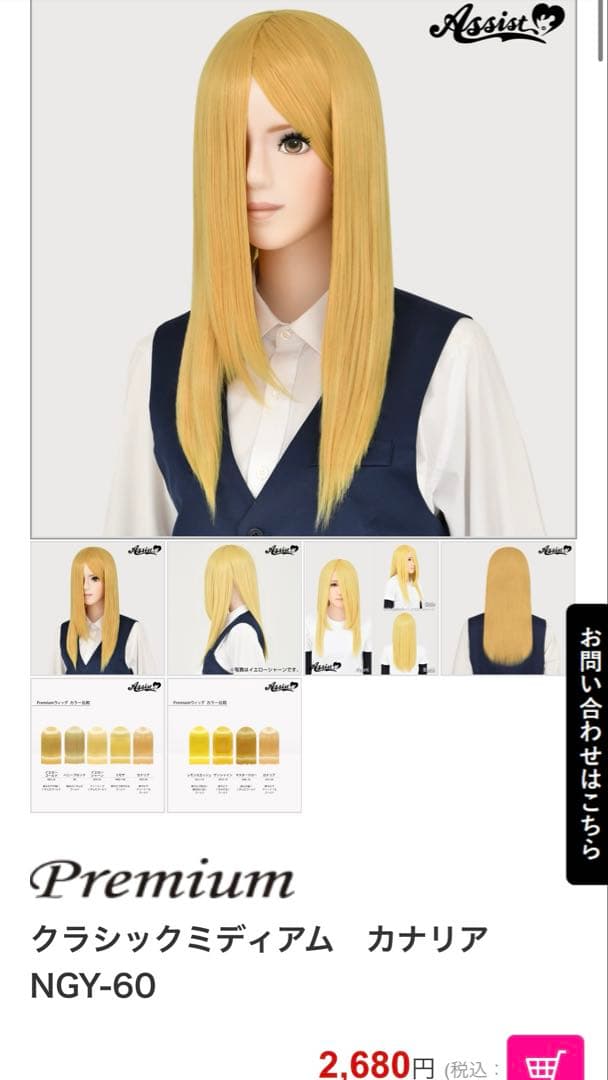The image size is (608, 1080).
Task: View the first Premium color comparison chart
Action: point(98,745)
